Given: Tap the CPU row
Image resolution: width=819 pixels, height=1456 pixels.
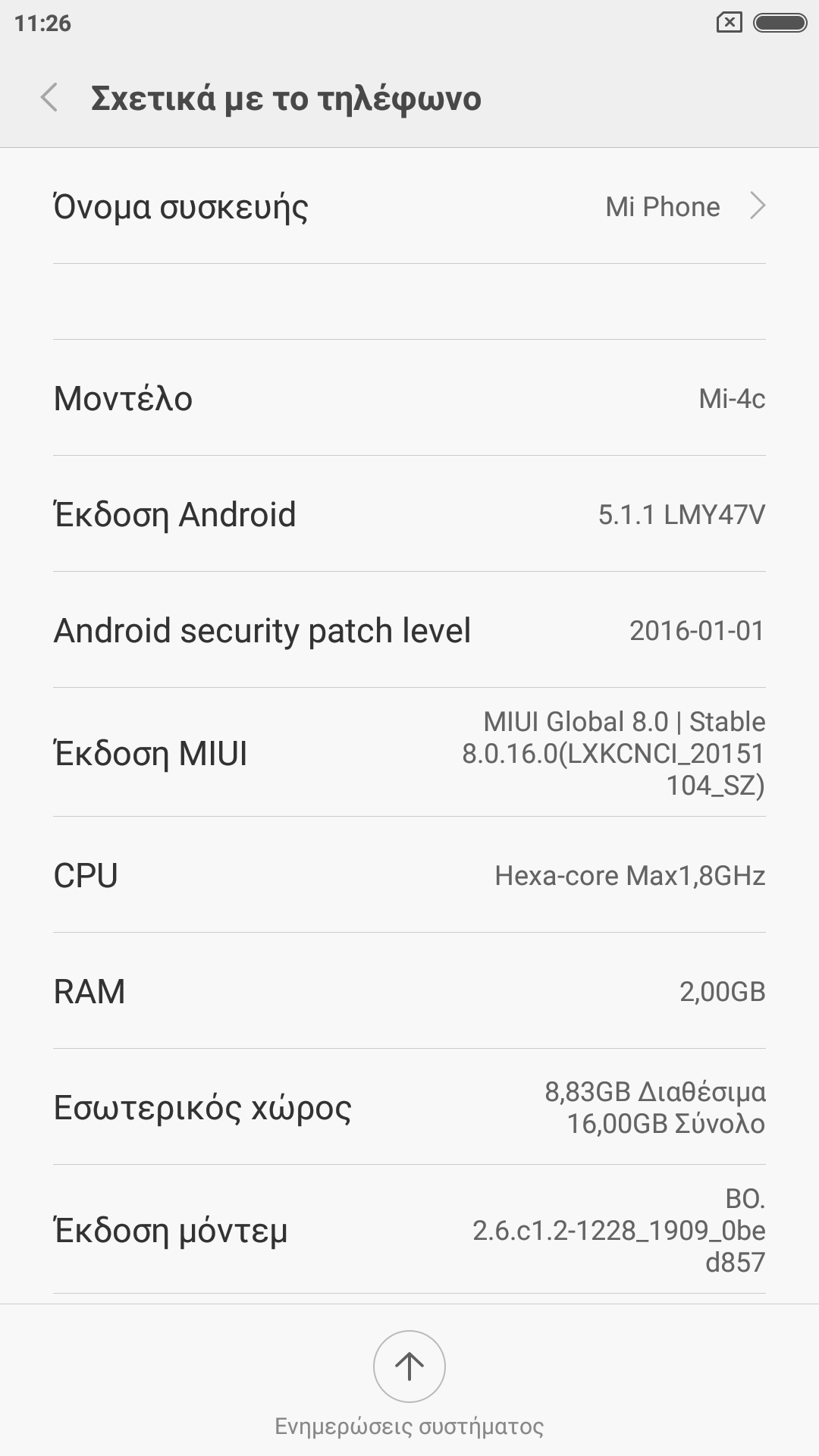Looking at the screenshot, I should point(409,875).
